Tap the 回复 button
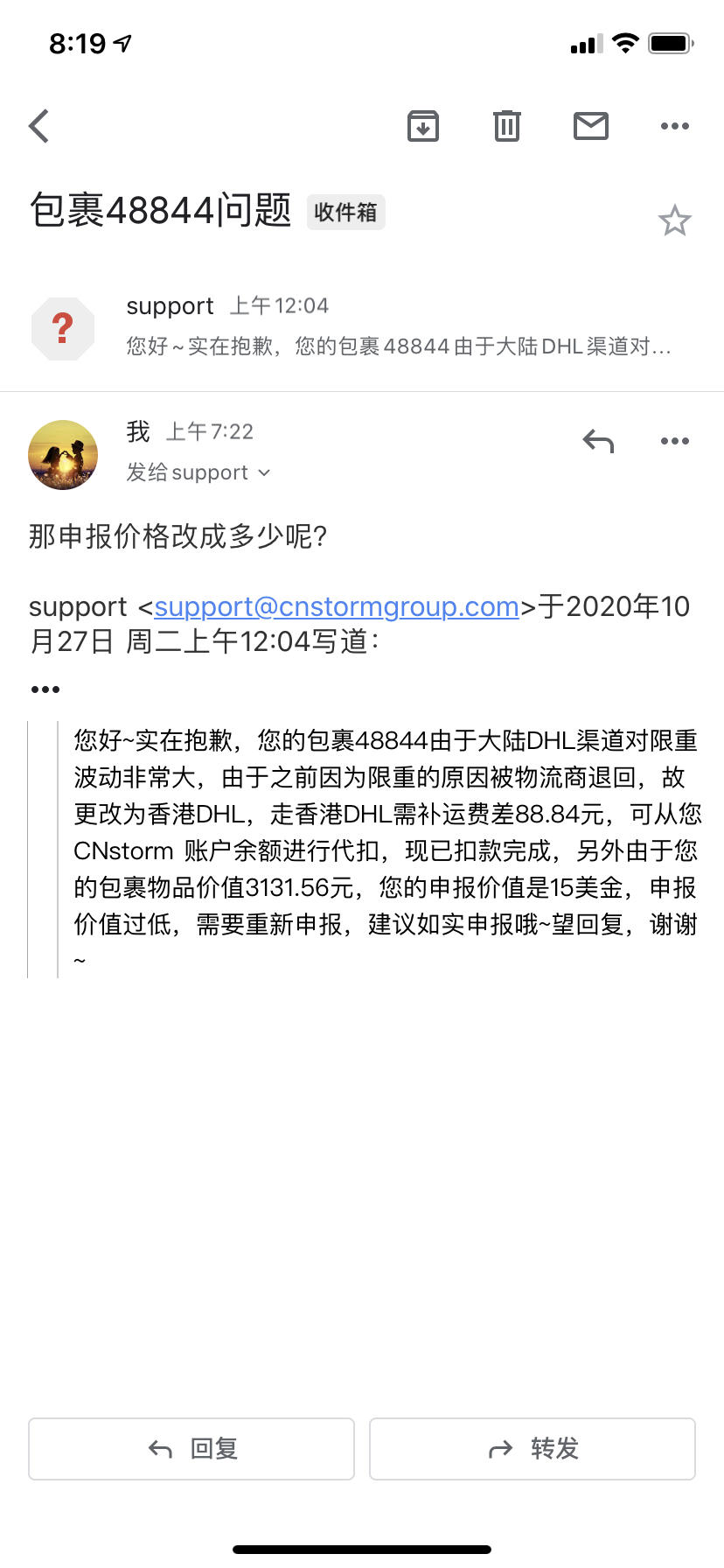724x1568 pixels. [191, 1449]
